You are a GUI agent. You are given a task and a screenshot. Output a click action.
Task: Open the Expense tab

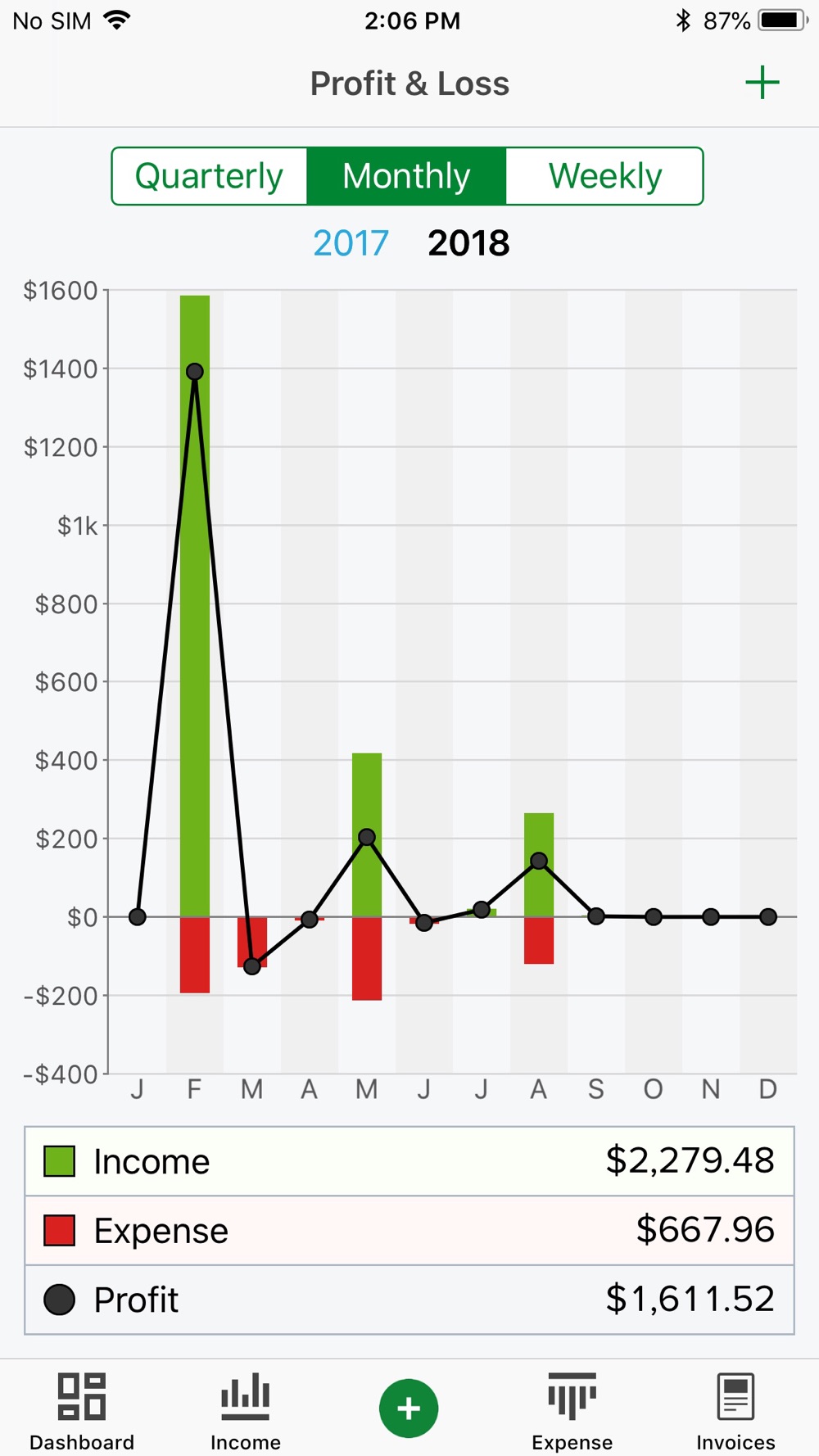tap(572, 1413)
